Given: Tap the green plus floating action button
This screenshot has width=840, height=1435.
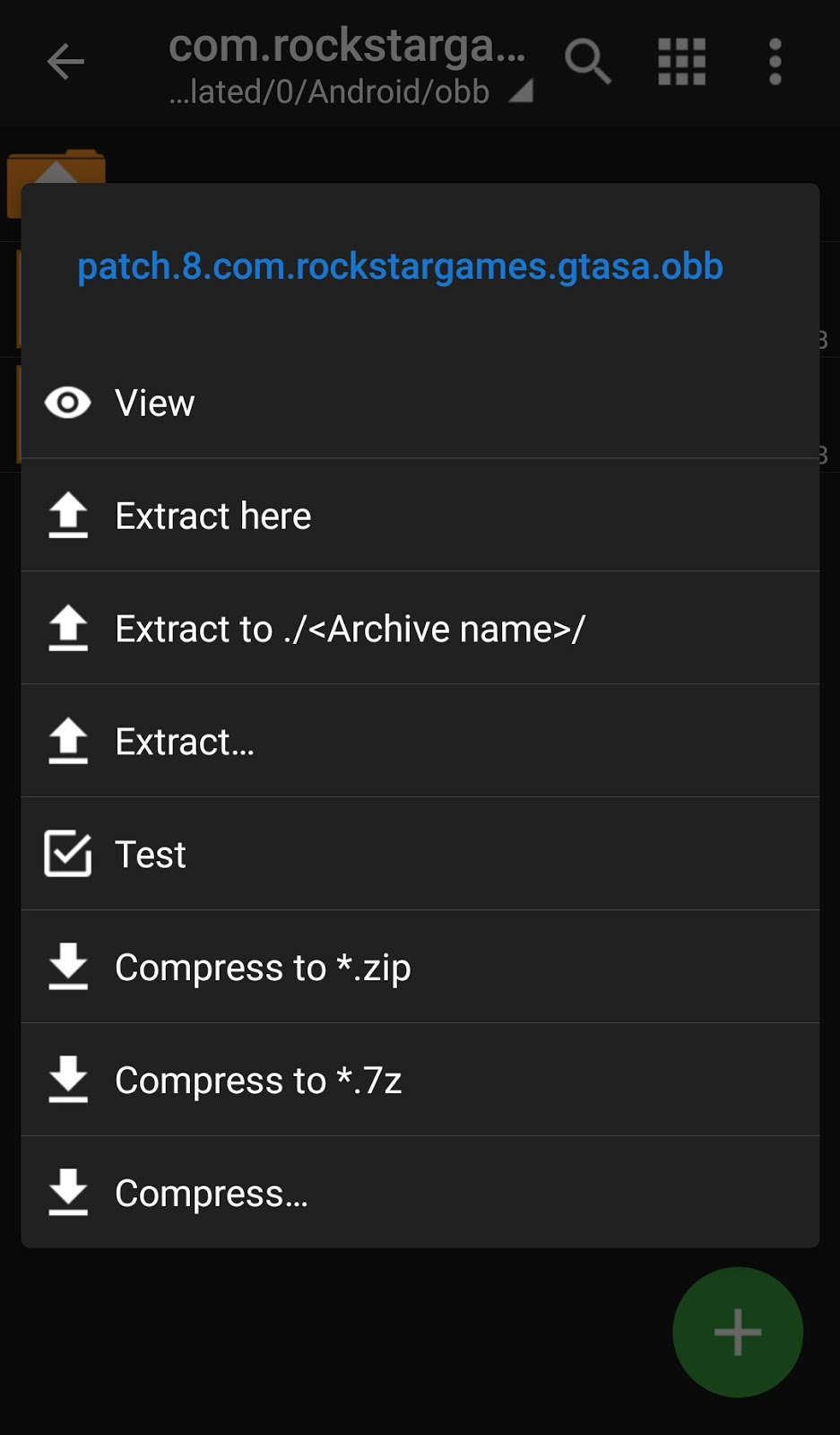Looking at the screenshot, I should [x=737, y=1332].
